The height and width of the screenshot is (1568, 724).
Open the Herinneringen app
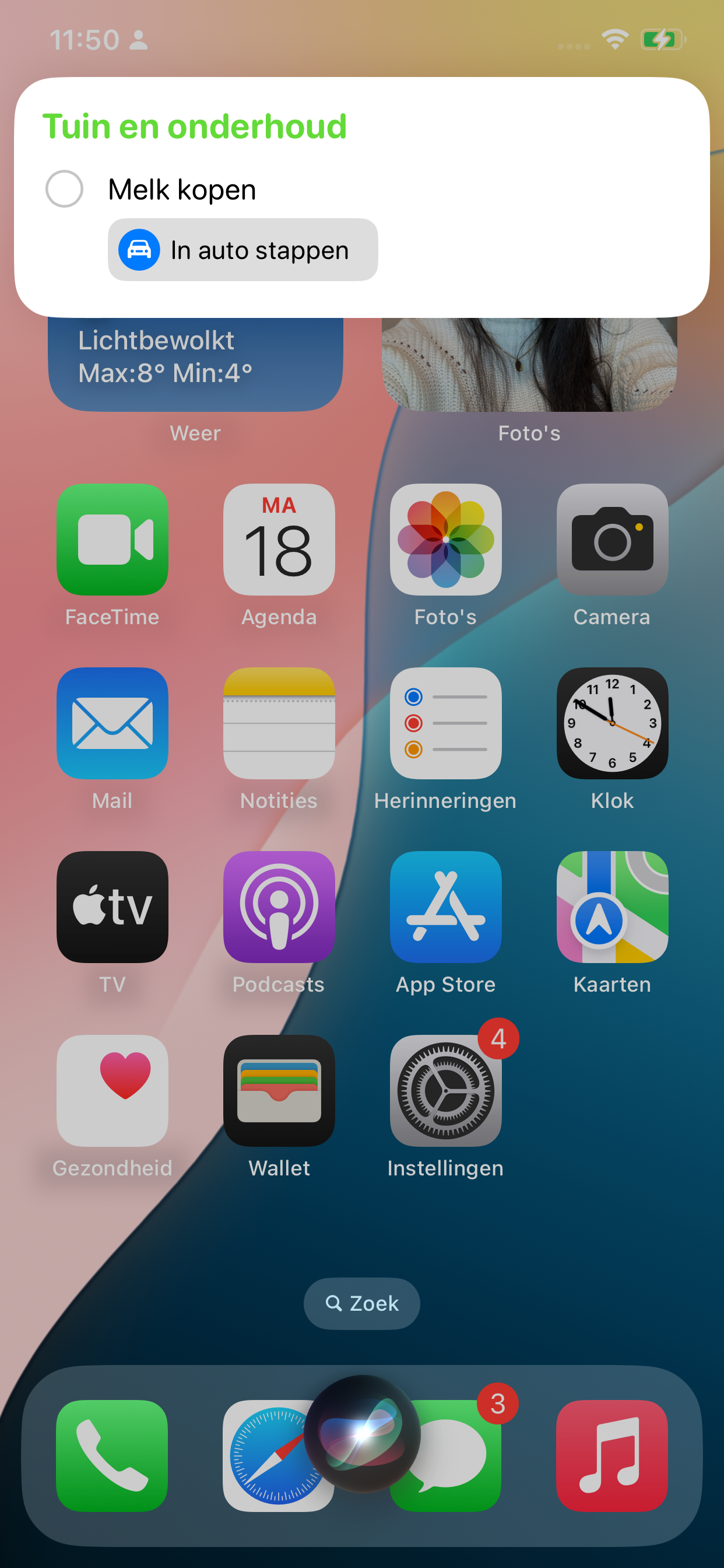click(x=445, y=723)
